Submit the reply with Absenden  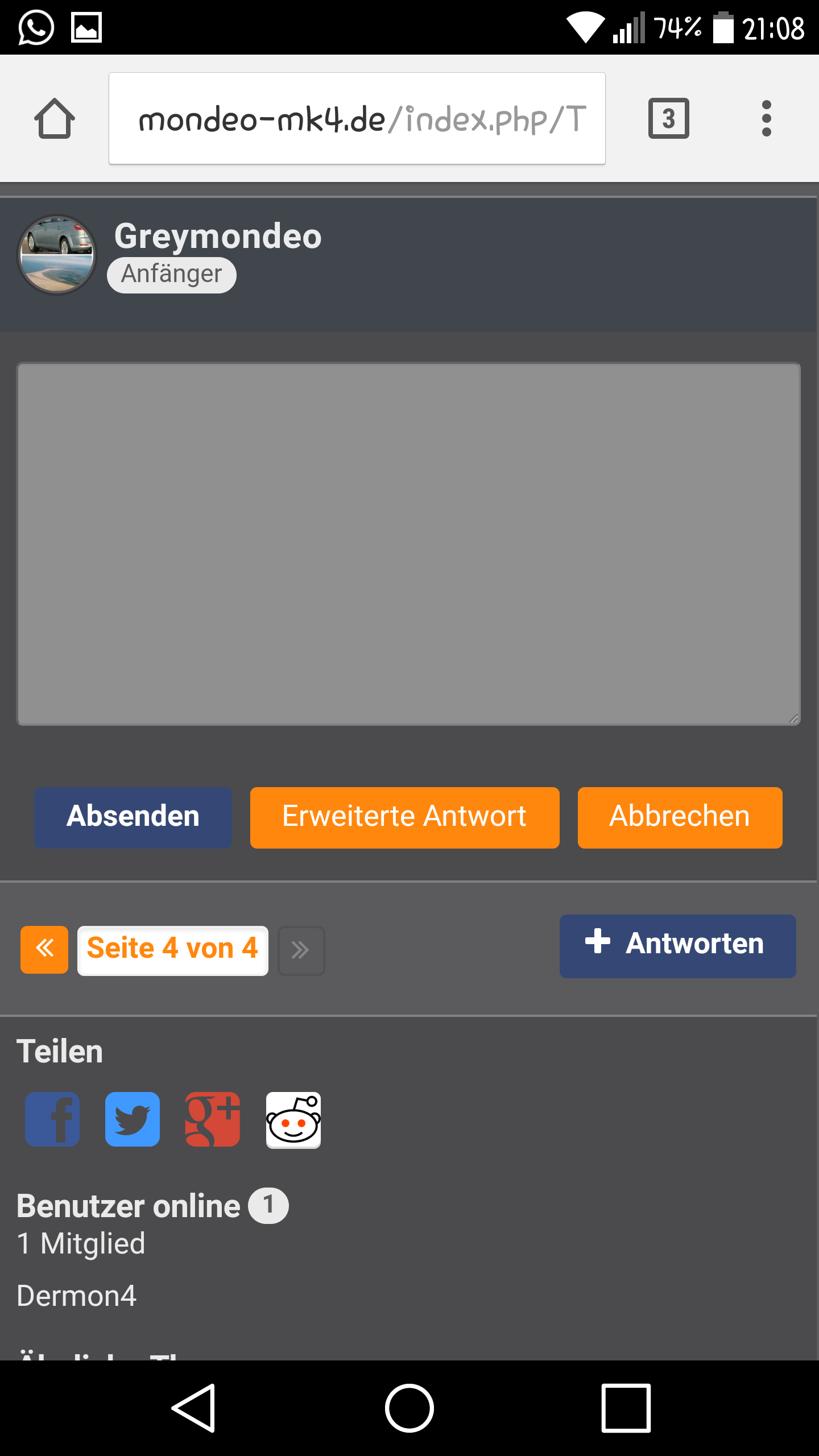(x=133, y=817)
